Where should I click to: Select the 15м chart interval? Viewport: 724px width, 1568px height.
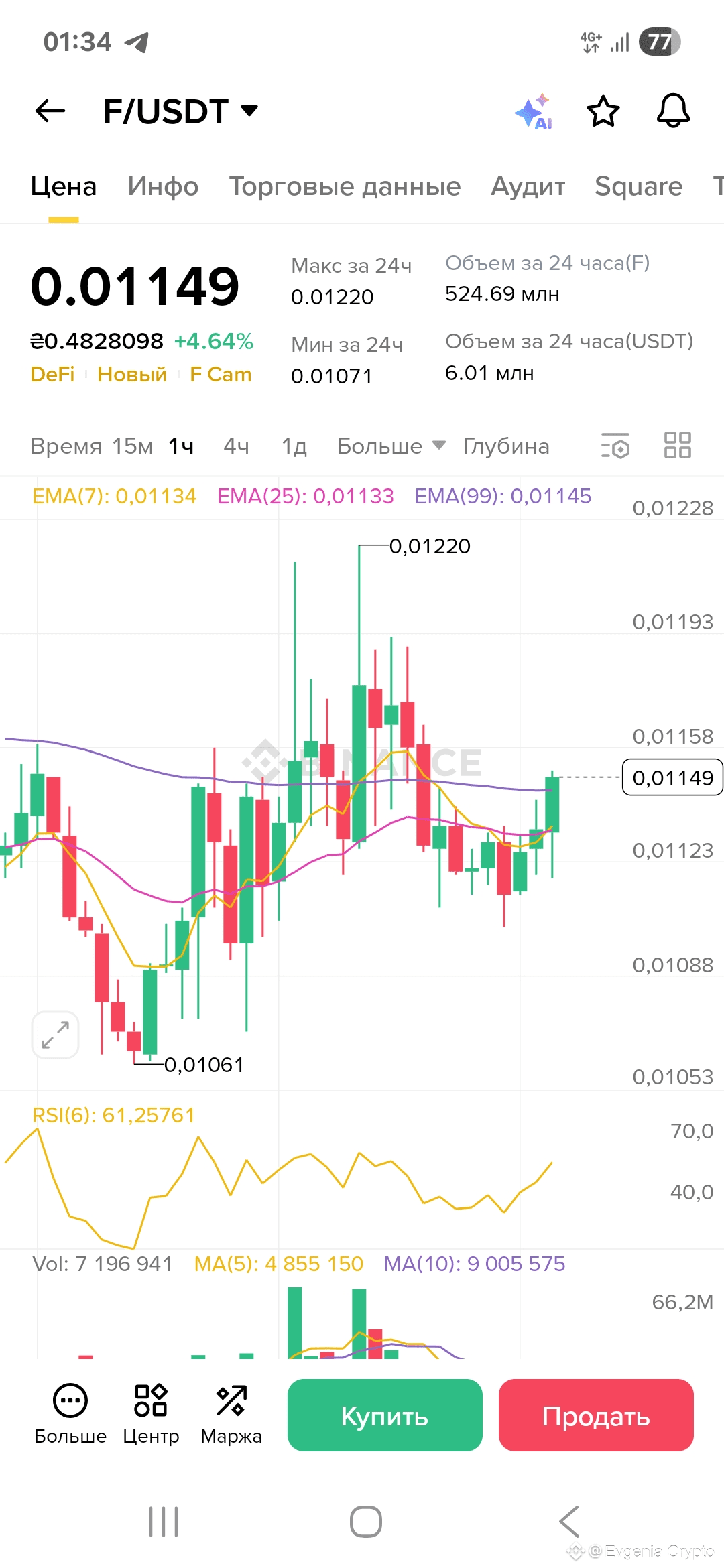132,446
